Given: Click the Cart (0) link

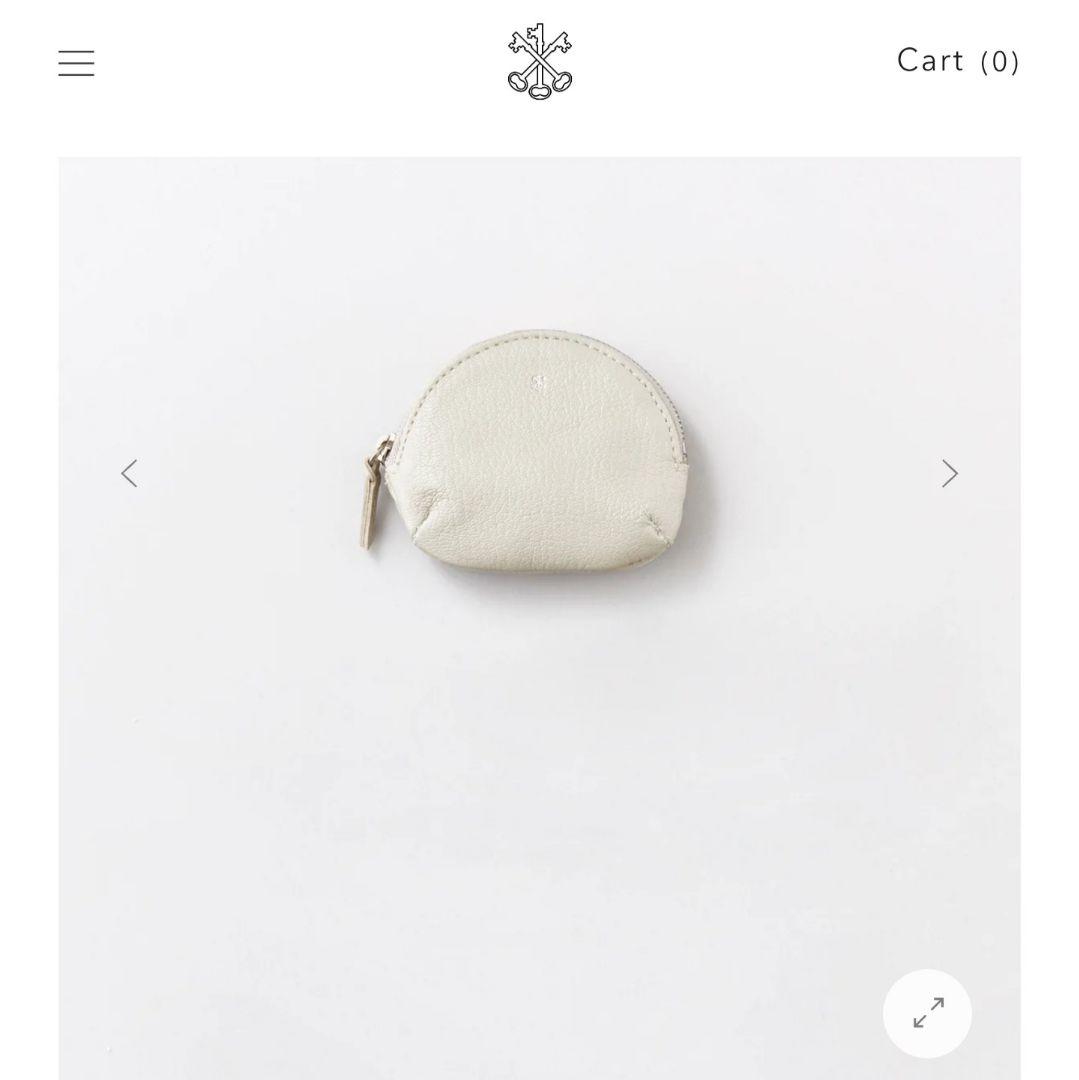Looking at the screenshot, I should pyautogui.click(x=957, y=61).
